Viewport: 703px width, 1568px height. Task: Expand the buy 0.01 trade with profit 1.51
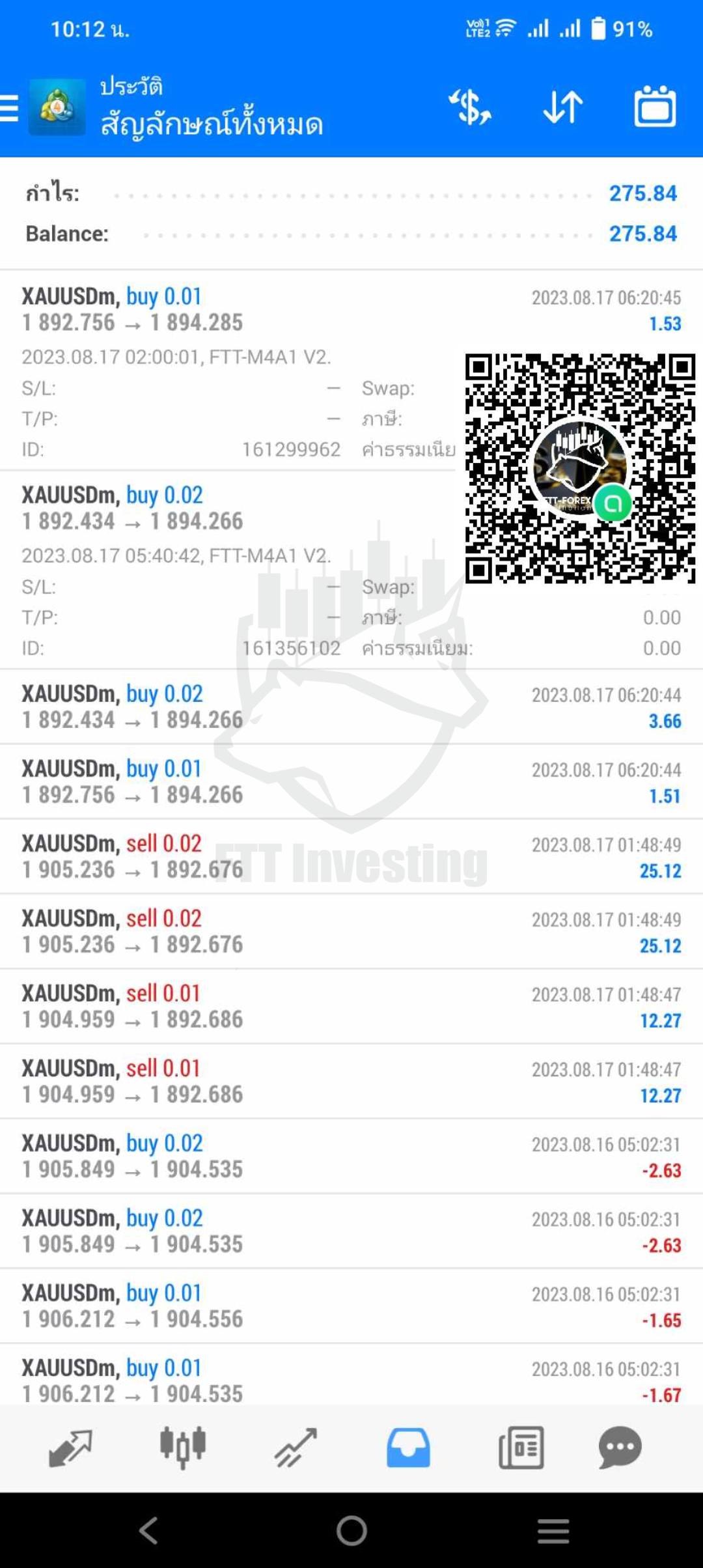(x=351, y=781)
